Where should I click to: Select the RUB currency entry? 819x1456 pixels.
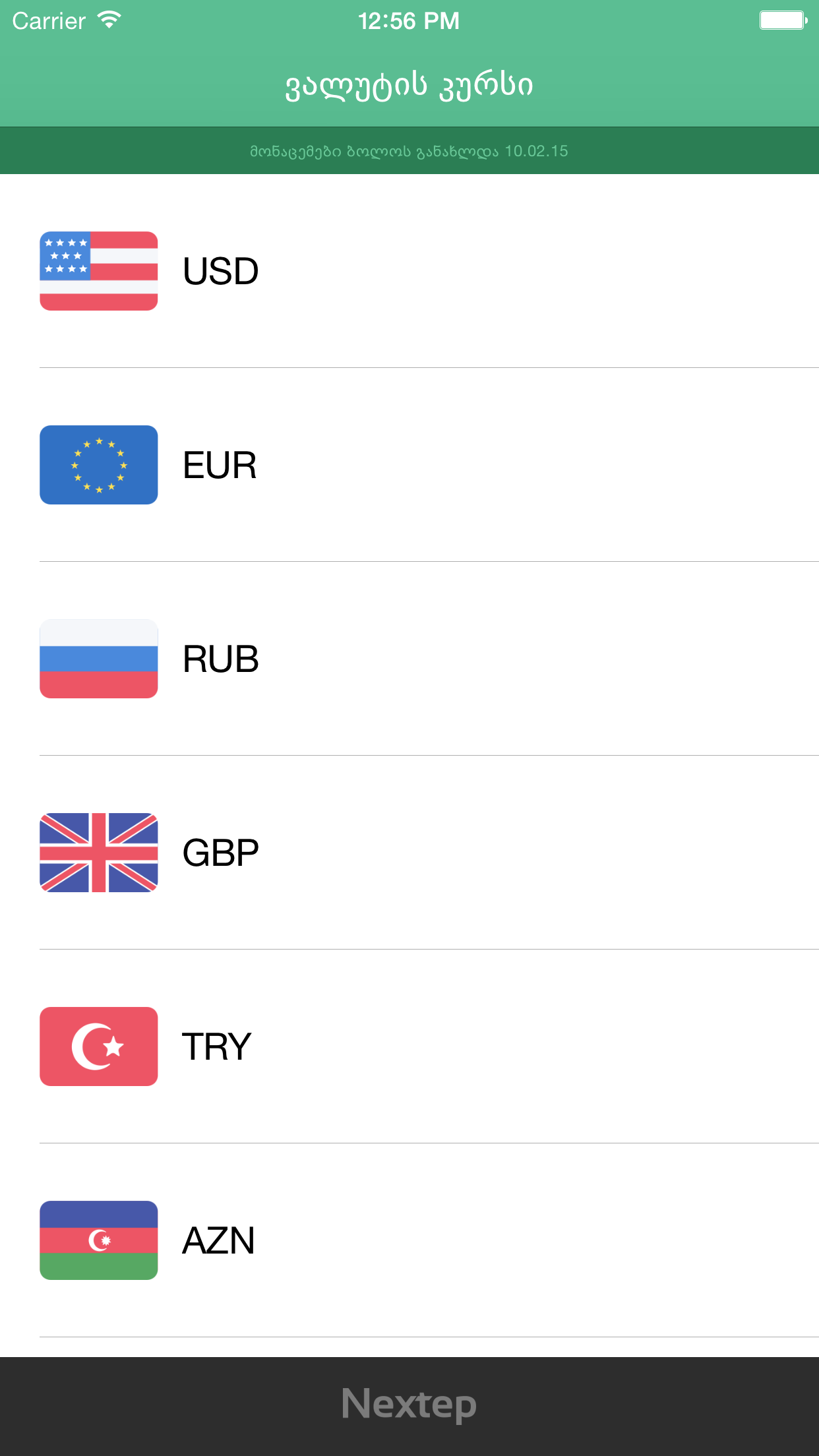pyautogui.click(x=409, y=658)
